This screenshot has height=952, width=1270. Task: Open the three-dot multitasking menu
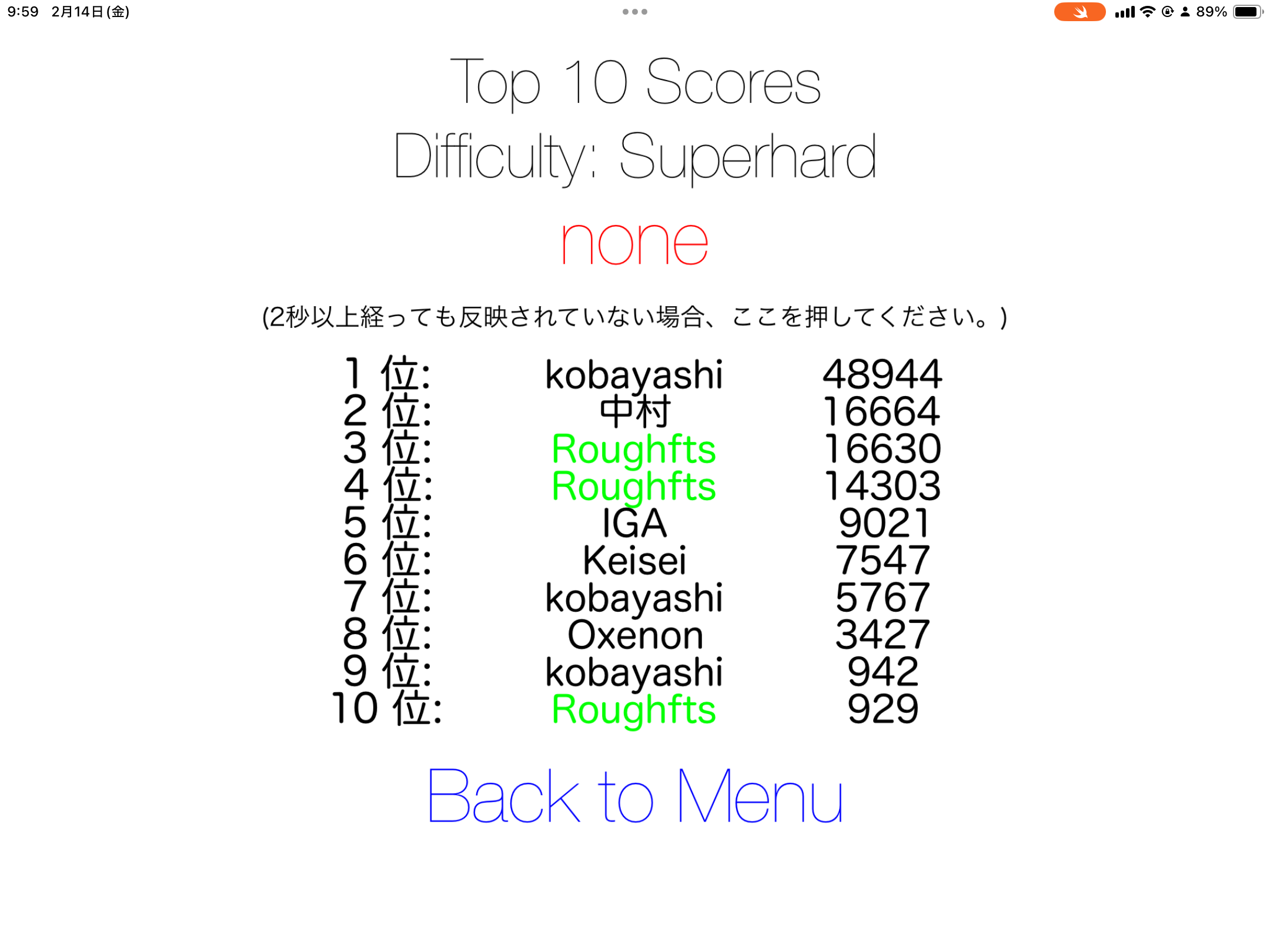(x=635, y=12)
